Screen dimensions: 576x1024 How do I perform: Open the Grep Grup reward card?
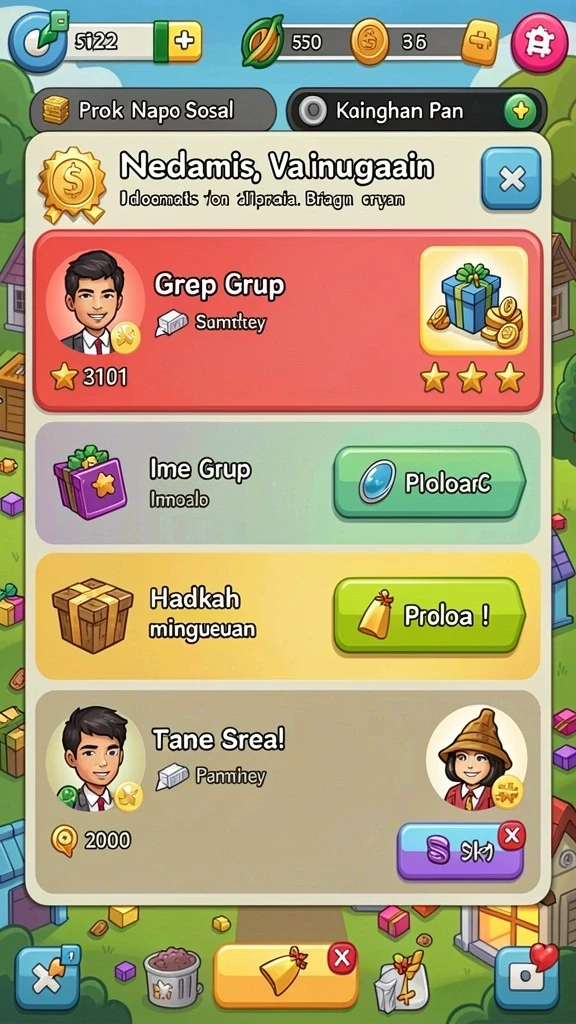point(287,321)
